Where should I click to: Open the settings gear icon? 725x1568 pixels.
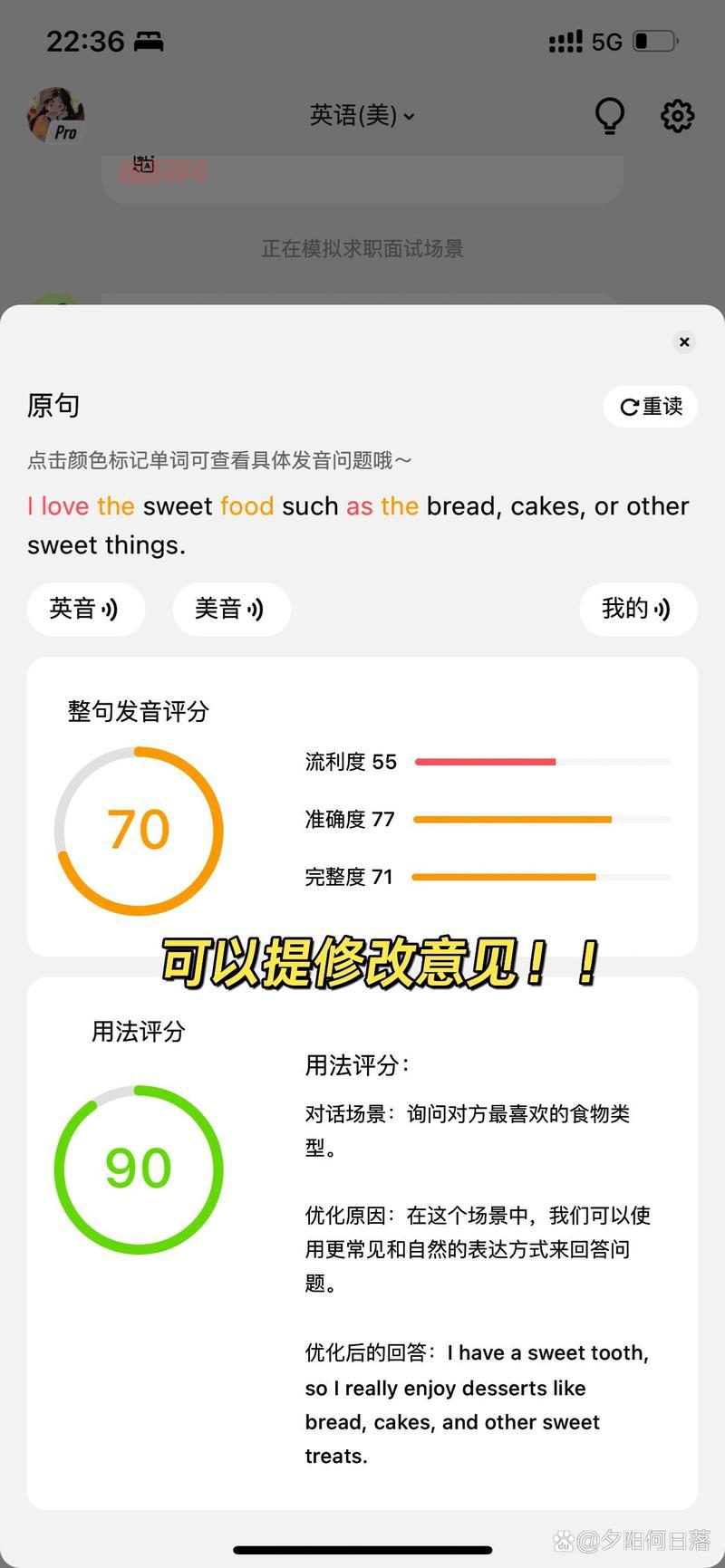click(x=676, y=116)
